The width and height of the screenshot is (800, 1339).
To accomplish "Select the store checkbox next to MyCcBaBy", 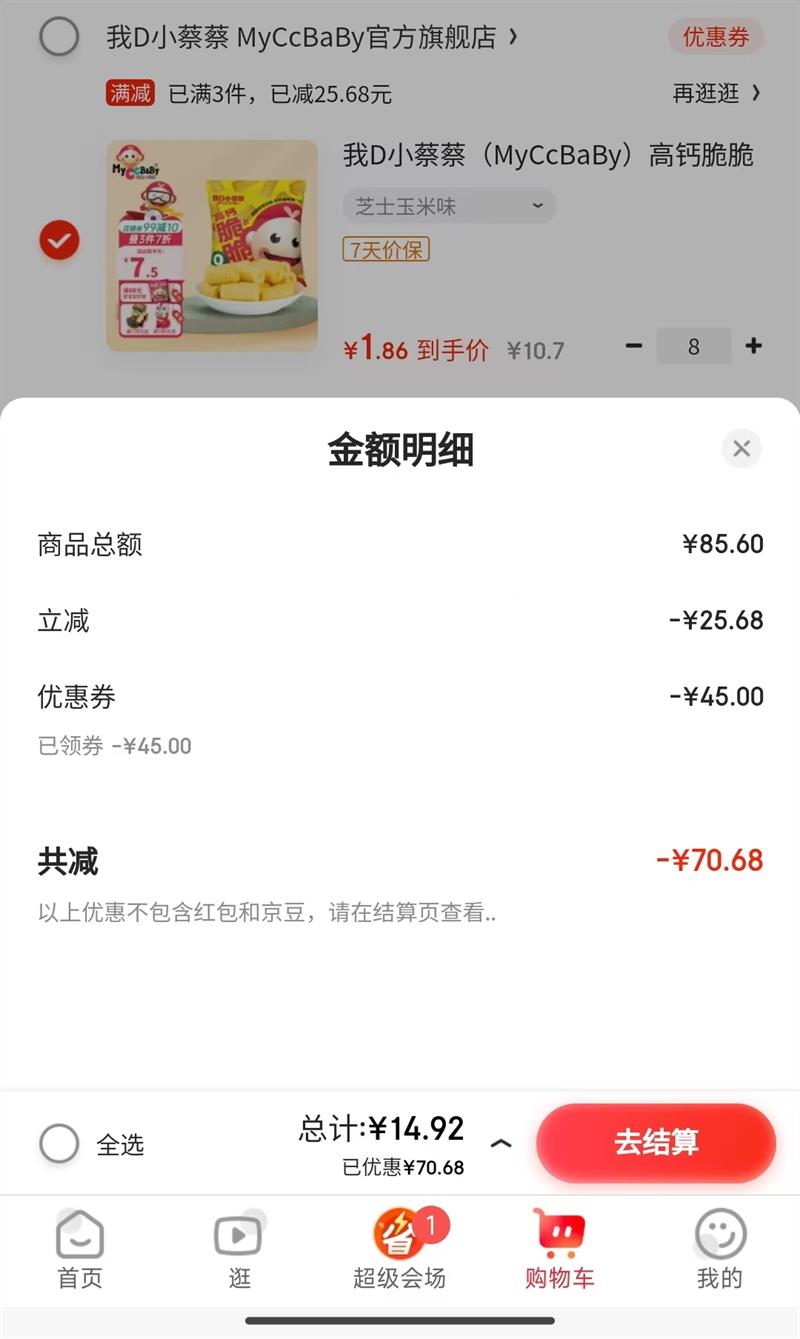I will click(59, 36).
